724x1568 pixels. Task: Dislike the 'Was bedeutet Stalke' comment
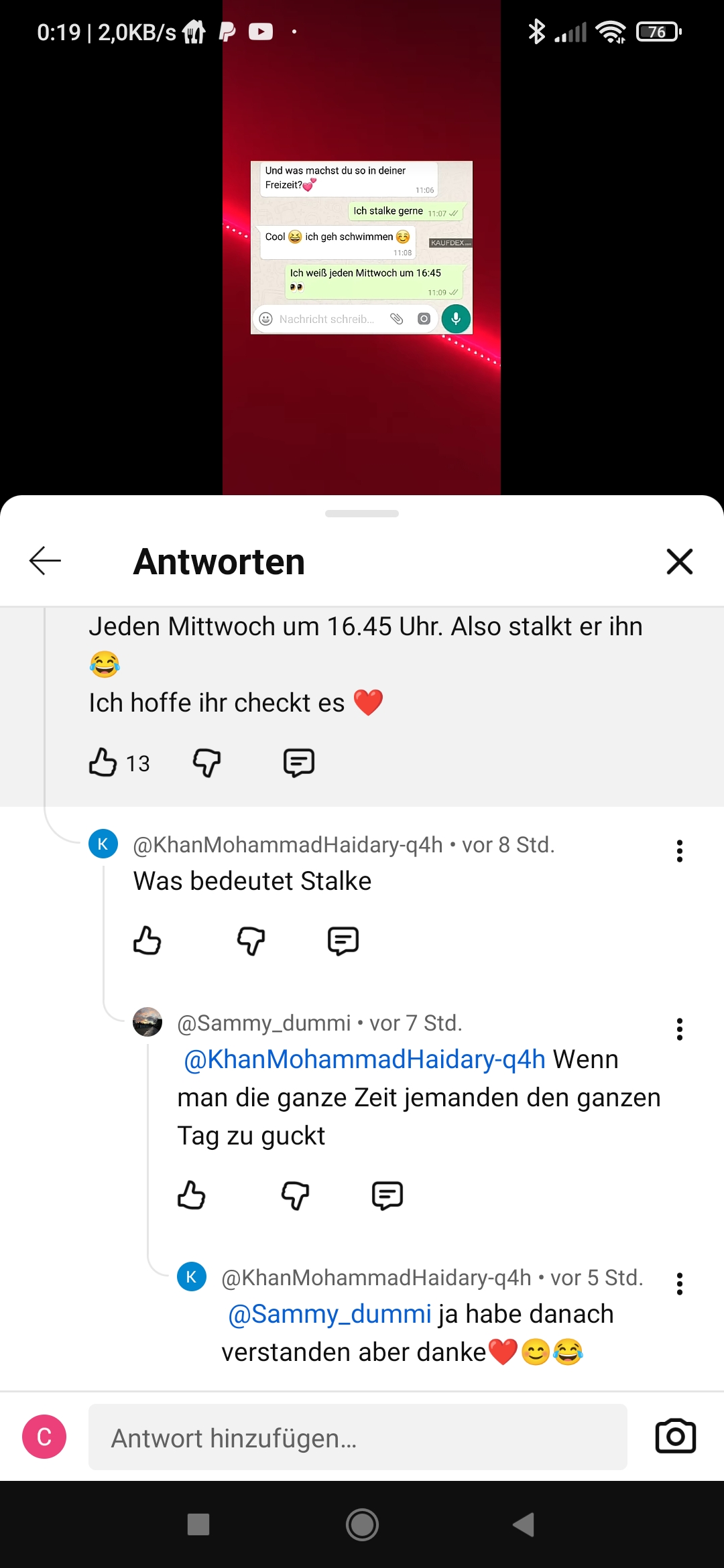pyautogui.click(x=251, y=941)
